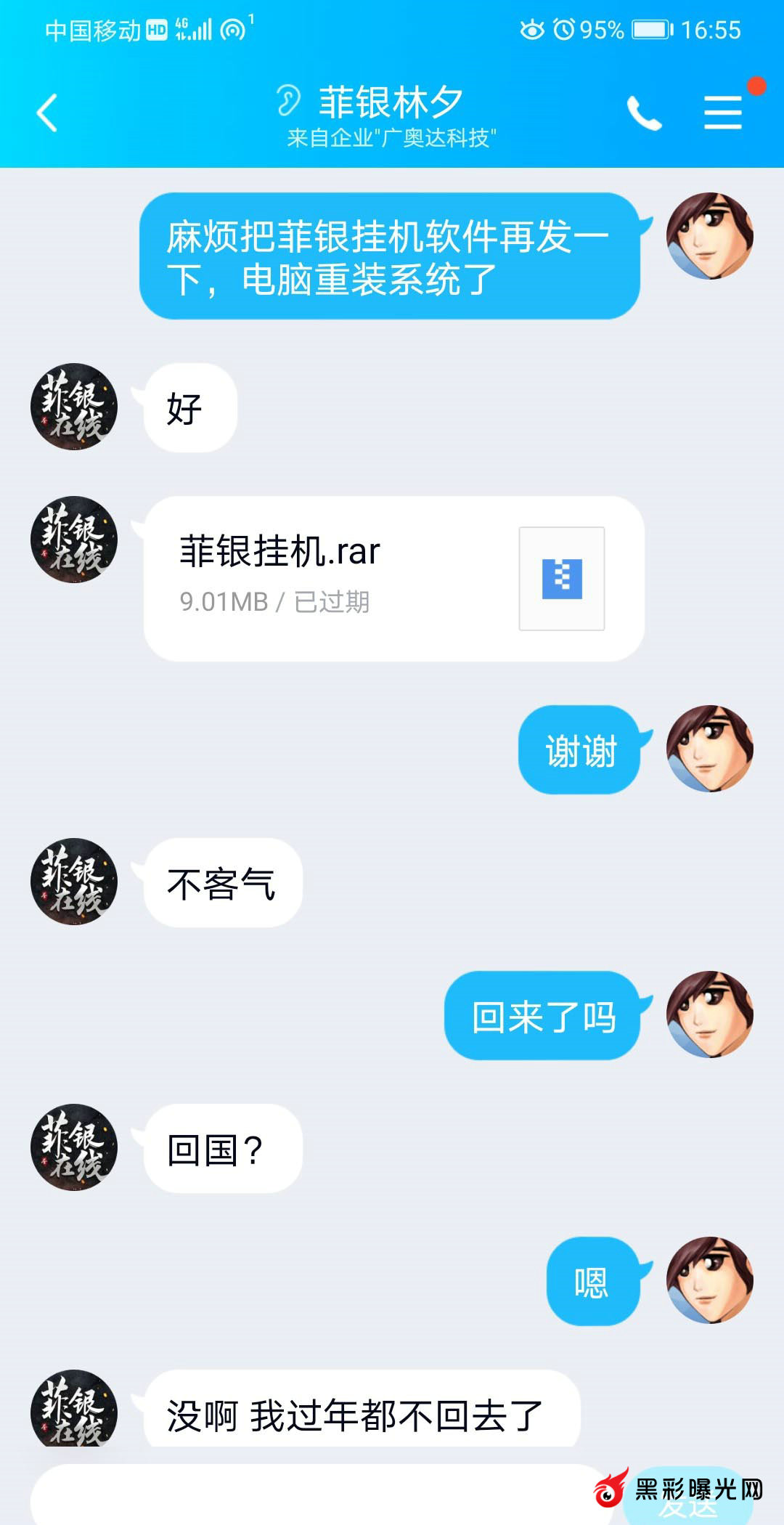Go back from the chat
The height and width of the screenshot is (1525, 784).
tap(48, 113)
